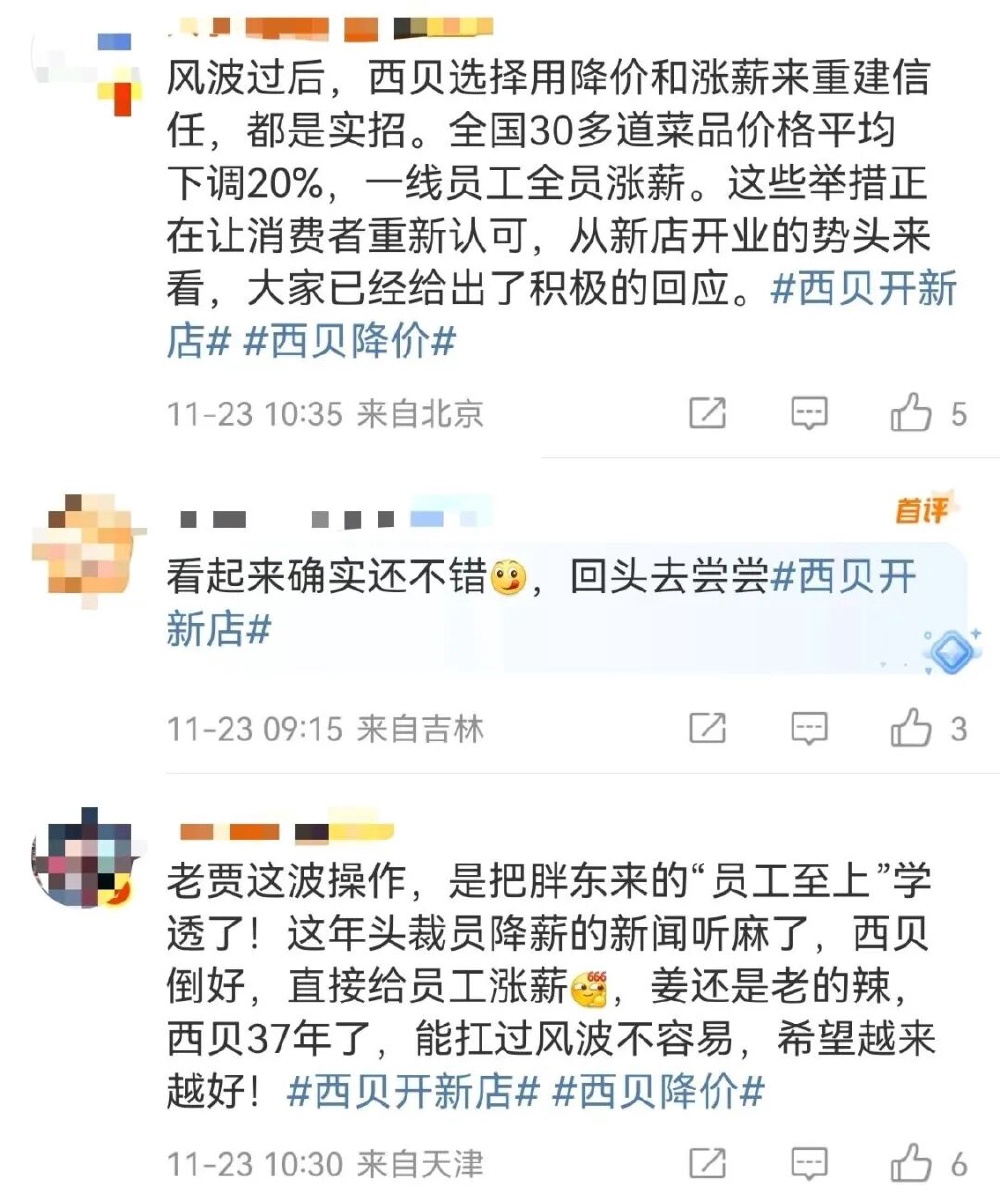
Task: Share the comment posted from 北京
Action: tap(707, 413)
